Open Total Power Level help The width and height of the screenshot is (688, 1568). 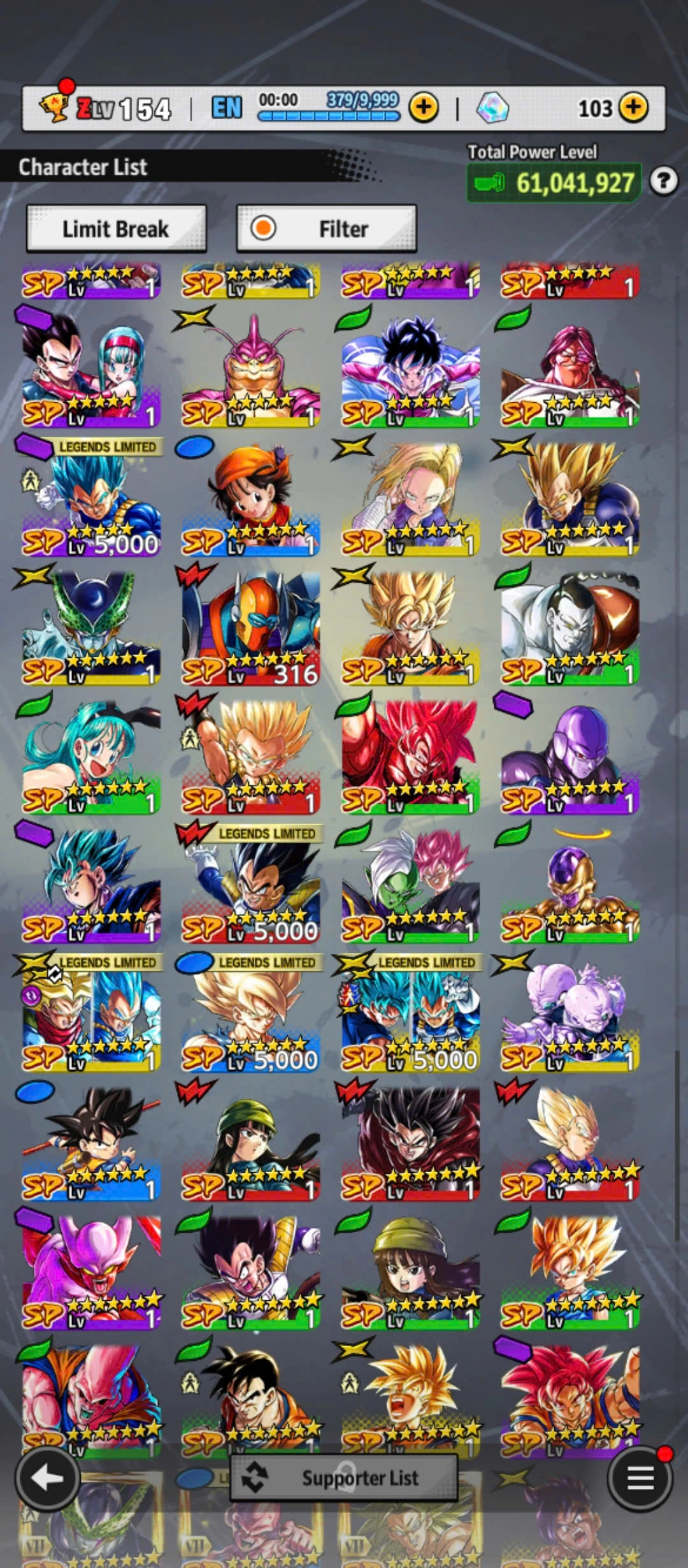(663, 182)
